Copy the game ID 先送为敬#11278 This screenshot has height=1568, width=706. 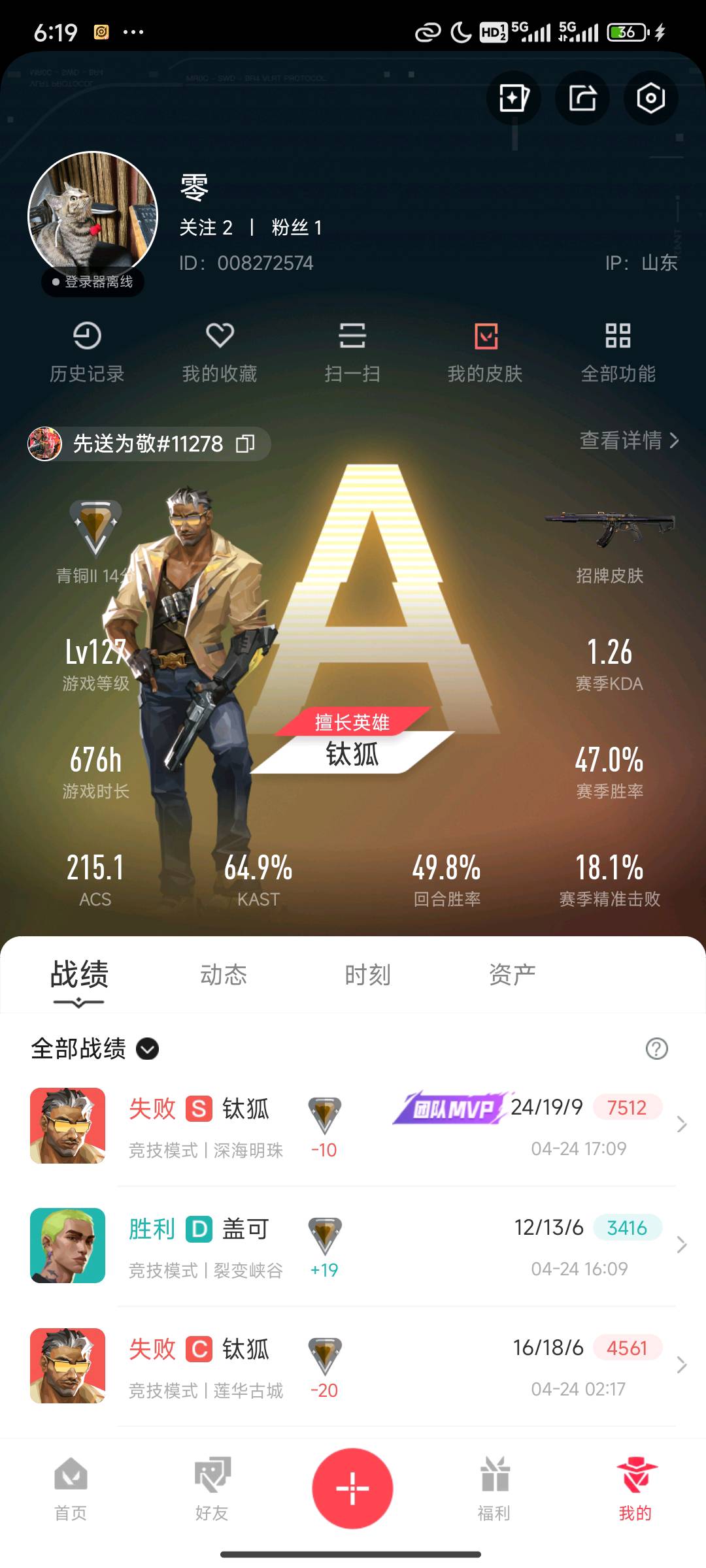coord(246,444)
